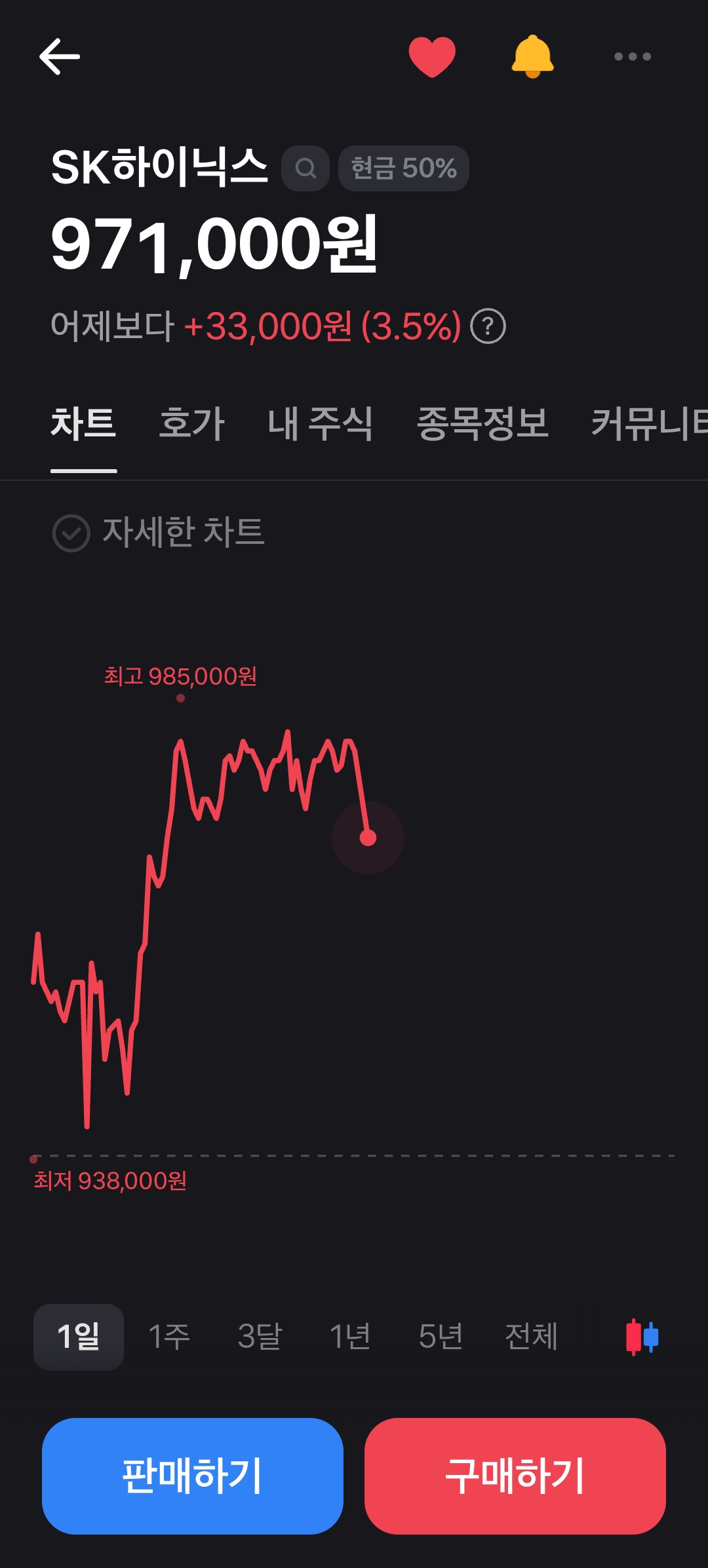Select the 3달 chart range
Image resolution: width=708 pixels, height=1568 pixels.
point(260,1337)
